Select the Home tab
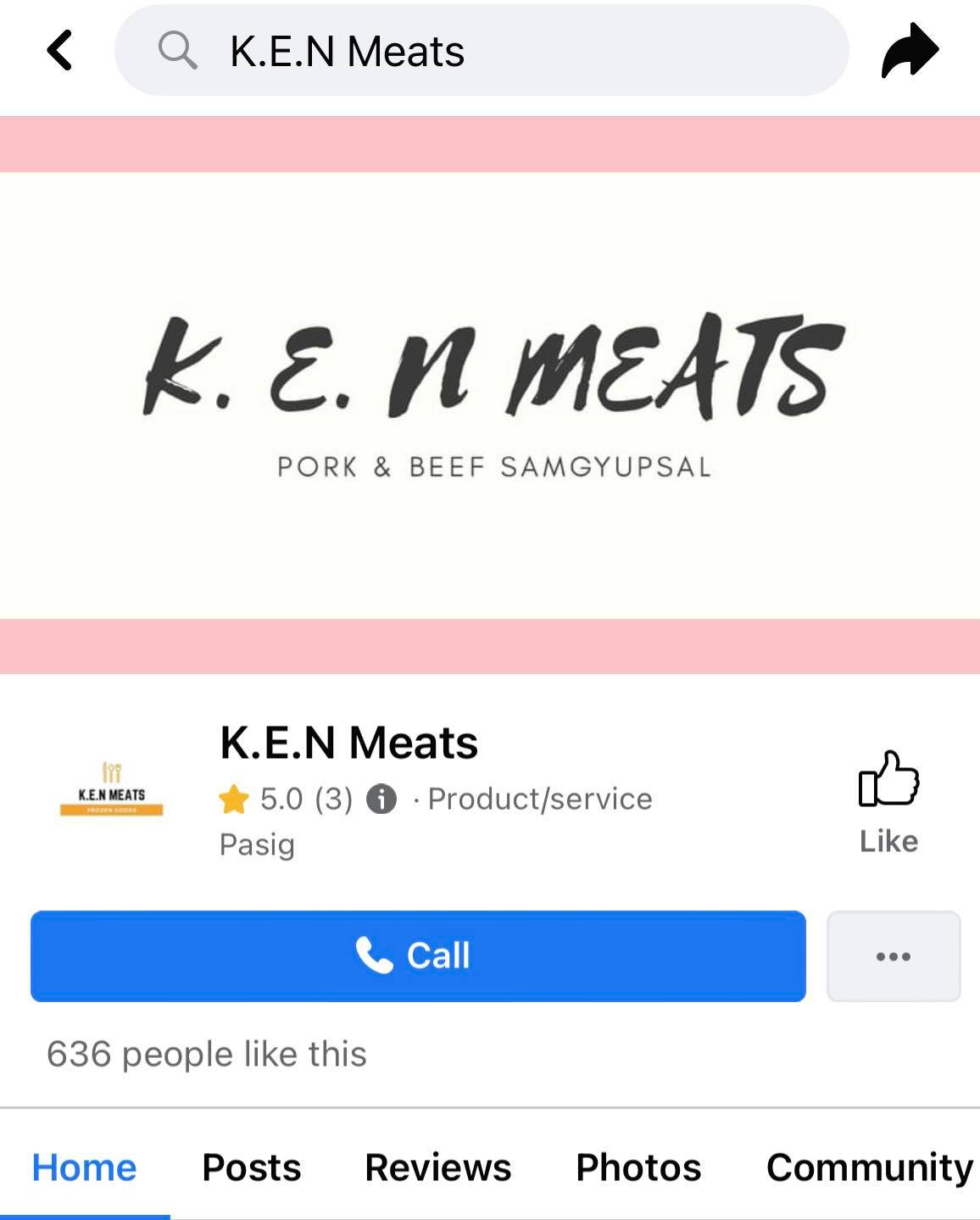Viewport: 980px width, 1220px height. click(x=84, y=1167)
